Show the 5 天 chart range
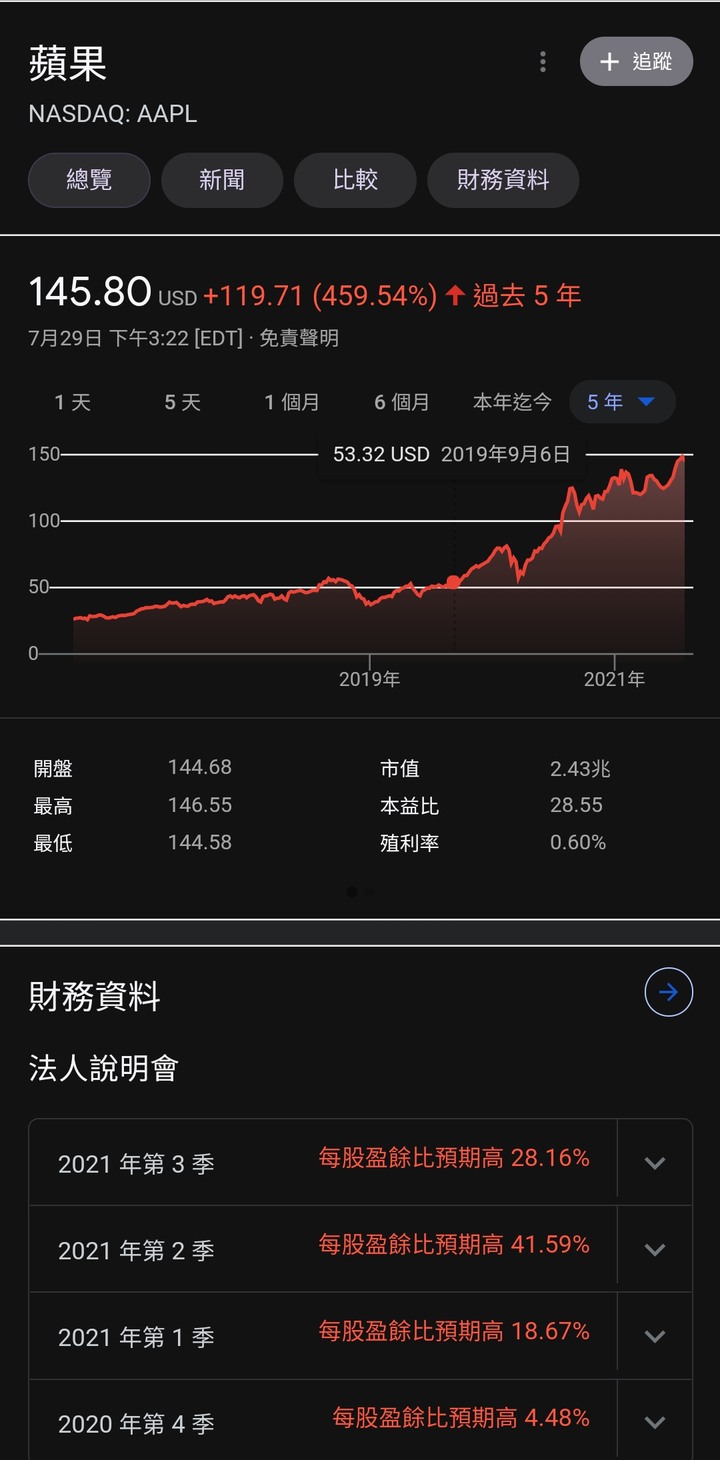 click(183, 402)
